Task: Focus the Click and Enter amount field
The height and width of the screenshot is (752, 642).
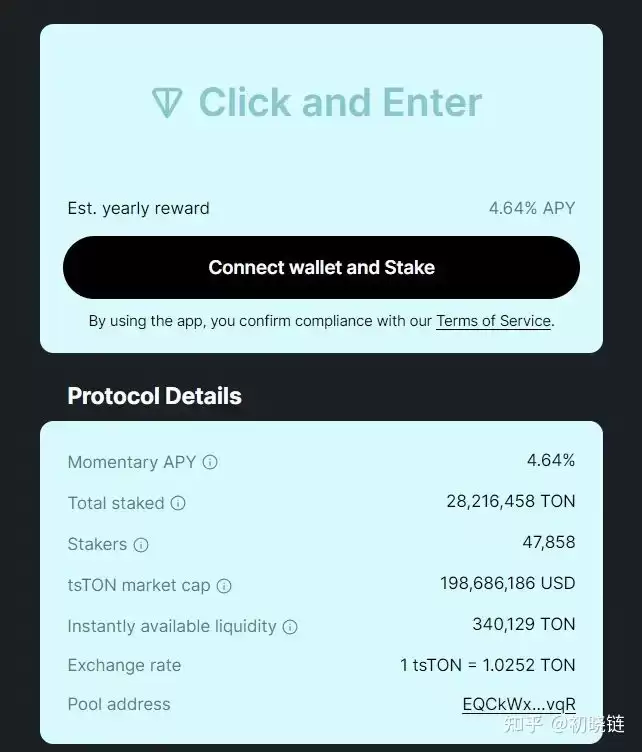Action: 320,102
